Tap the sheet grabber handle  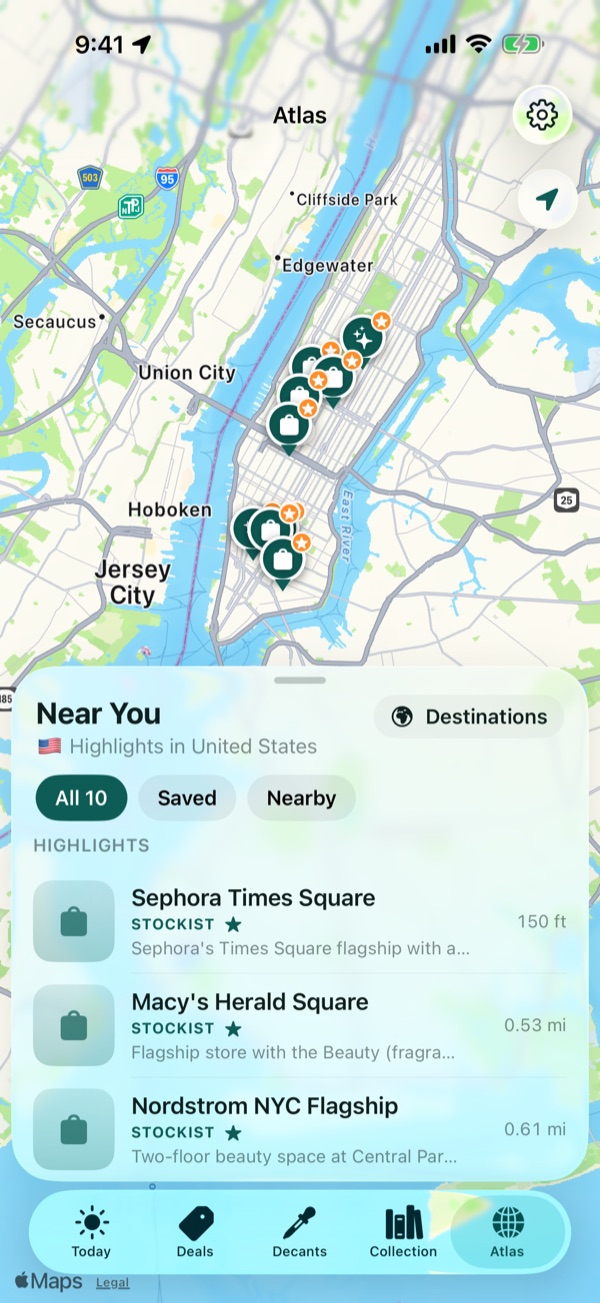pyautogui.click(x=300, y=680)
